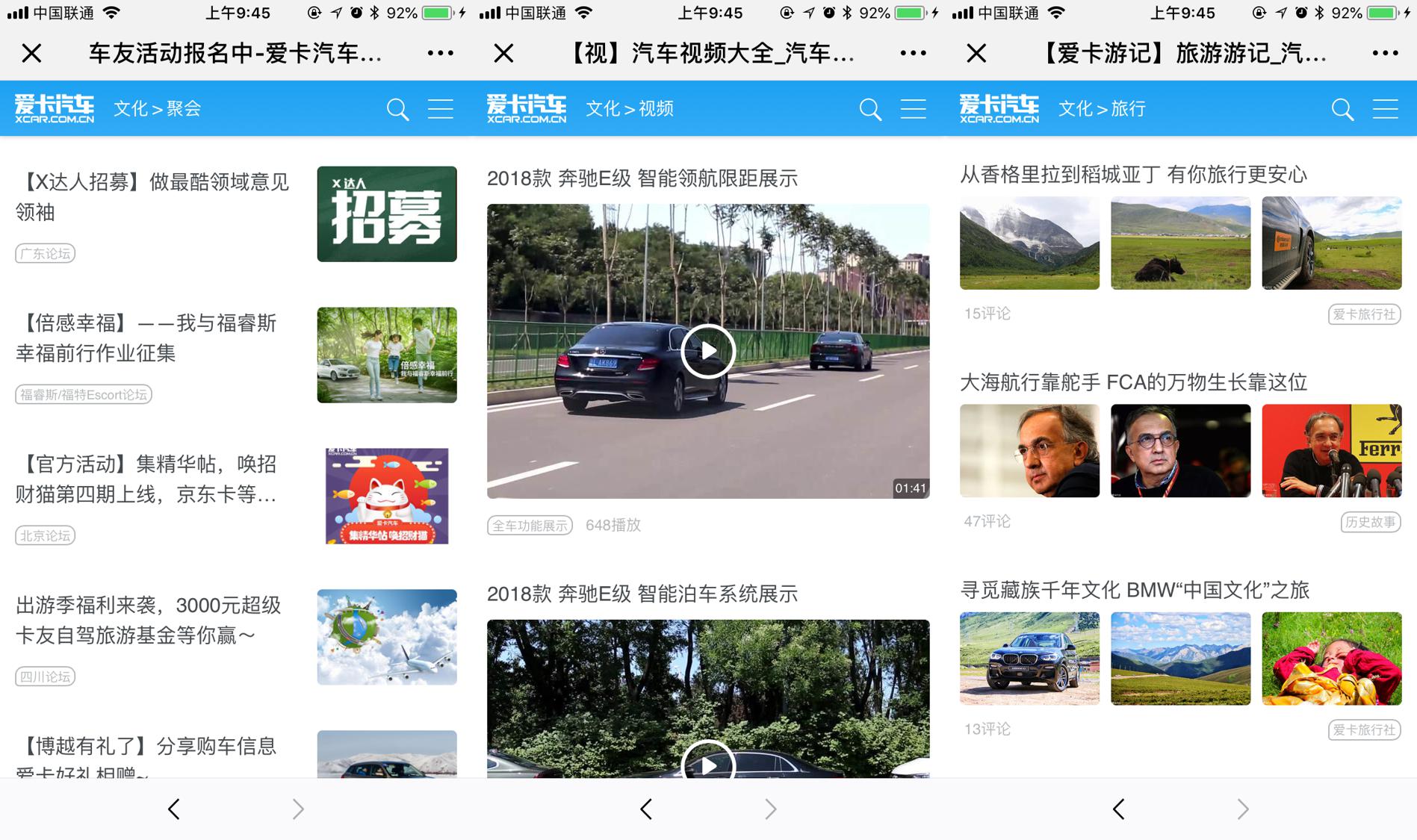
Task: Open overflow menu on 汽车视频大全 page
Action: (913, 53)
